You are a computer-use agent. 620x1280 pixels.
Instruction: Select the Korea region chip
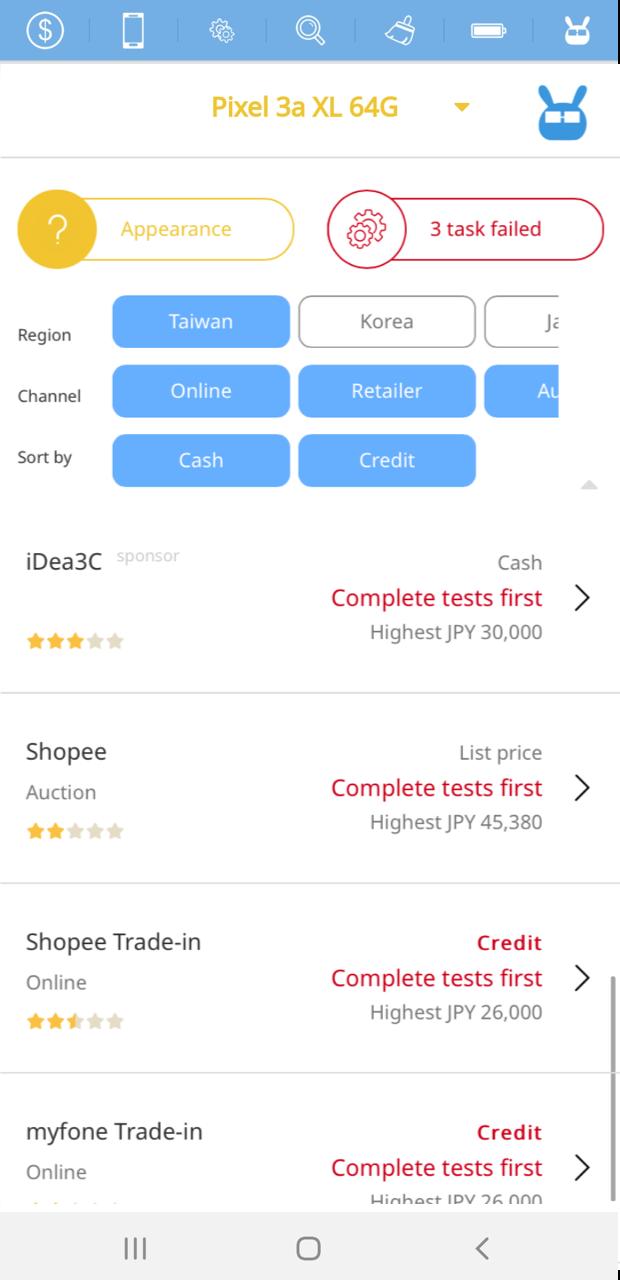pos(387,322)
